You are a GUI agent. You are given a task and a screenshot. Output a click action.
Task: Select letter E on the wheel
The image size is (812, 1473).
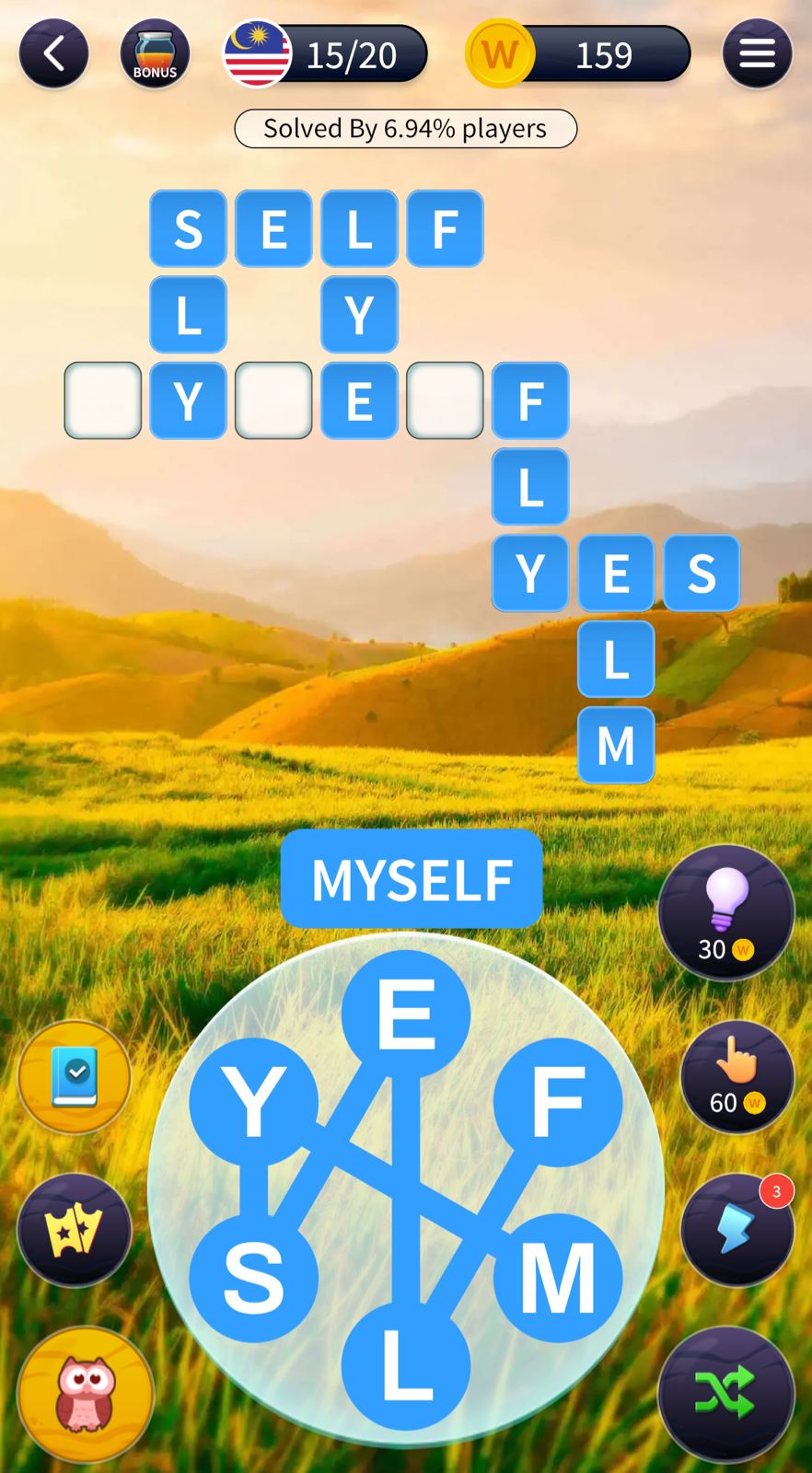[405, 1014]
